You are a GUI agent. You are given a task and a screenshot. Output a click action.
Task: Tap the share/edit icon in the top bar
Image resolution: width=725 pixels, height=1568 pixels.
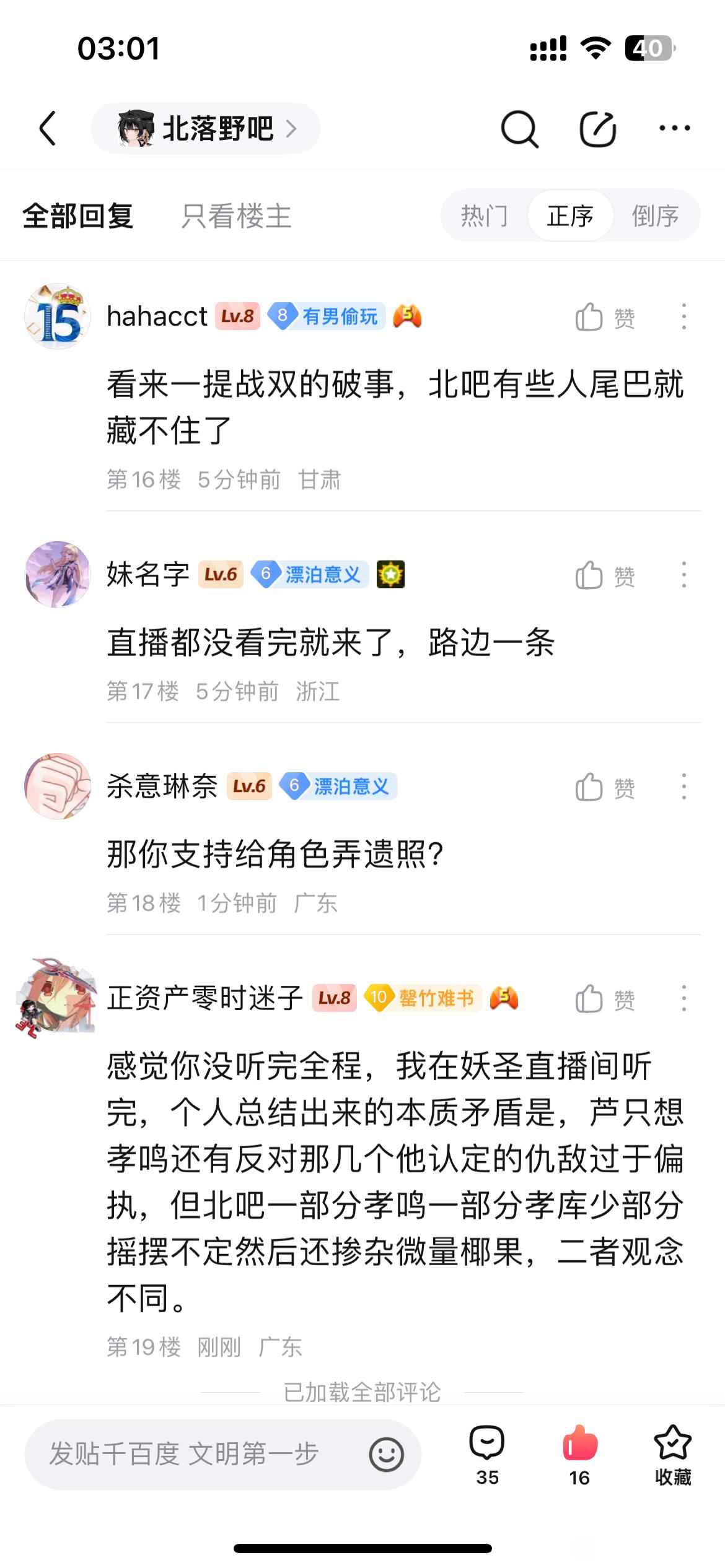[x=597, y=129]
